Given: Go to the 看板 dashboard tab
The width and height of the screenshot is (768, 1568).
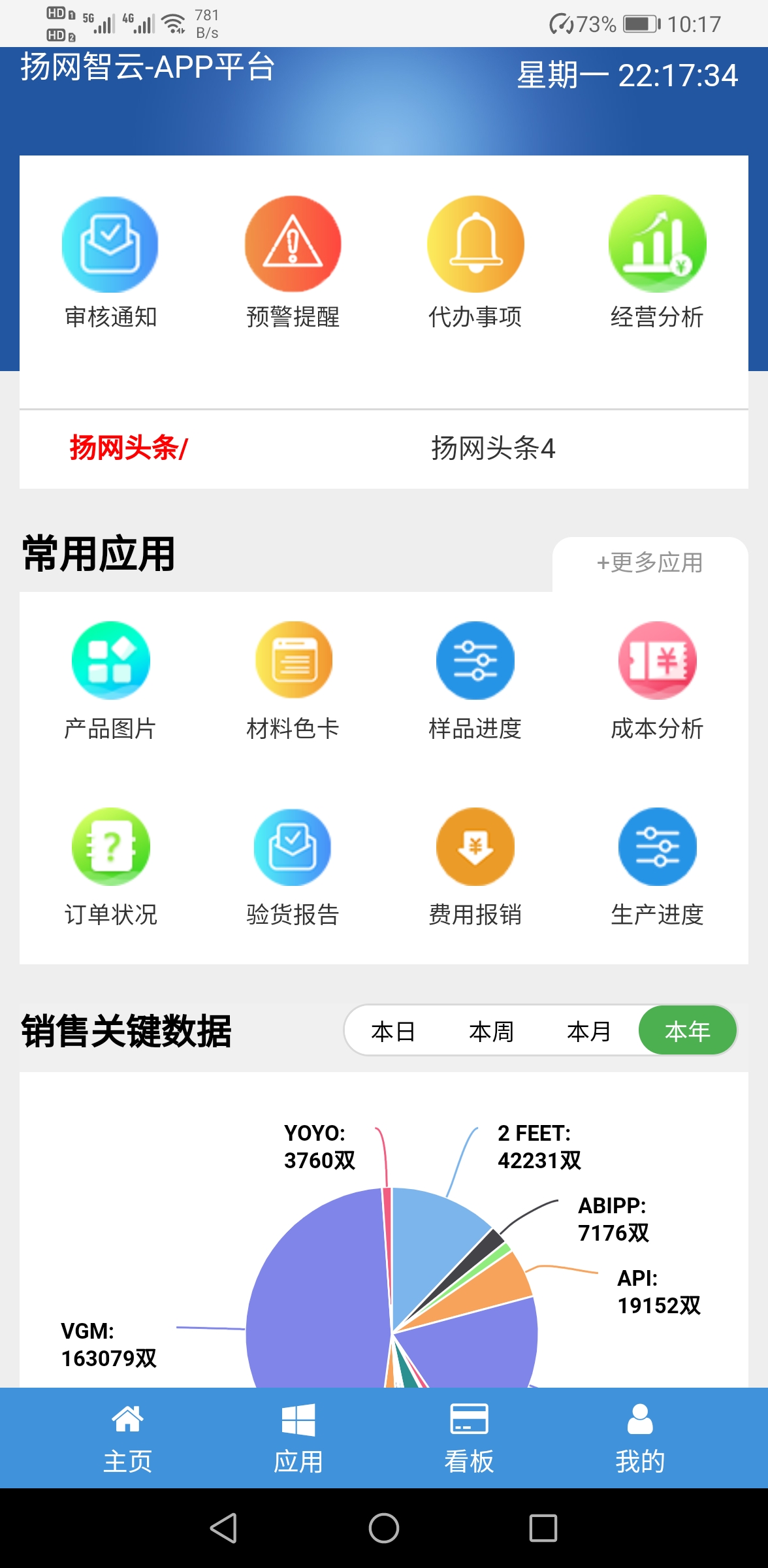Looking at the screenshot, I should 469,1439.
